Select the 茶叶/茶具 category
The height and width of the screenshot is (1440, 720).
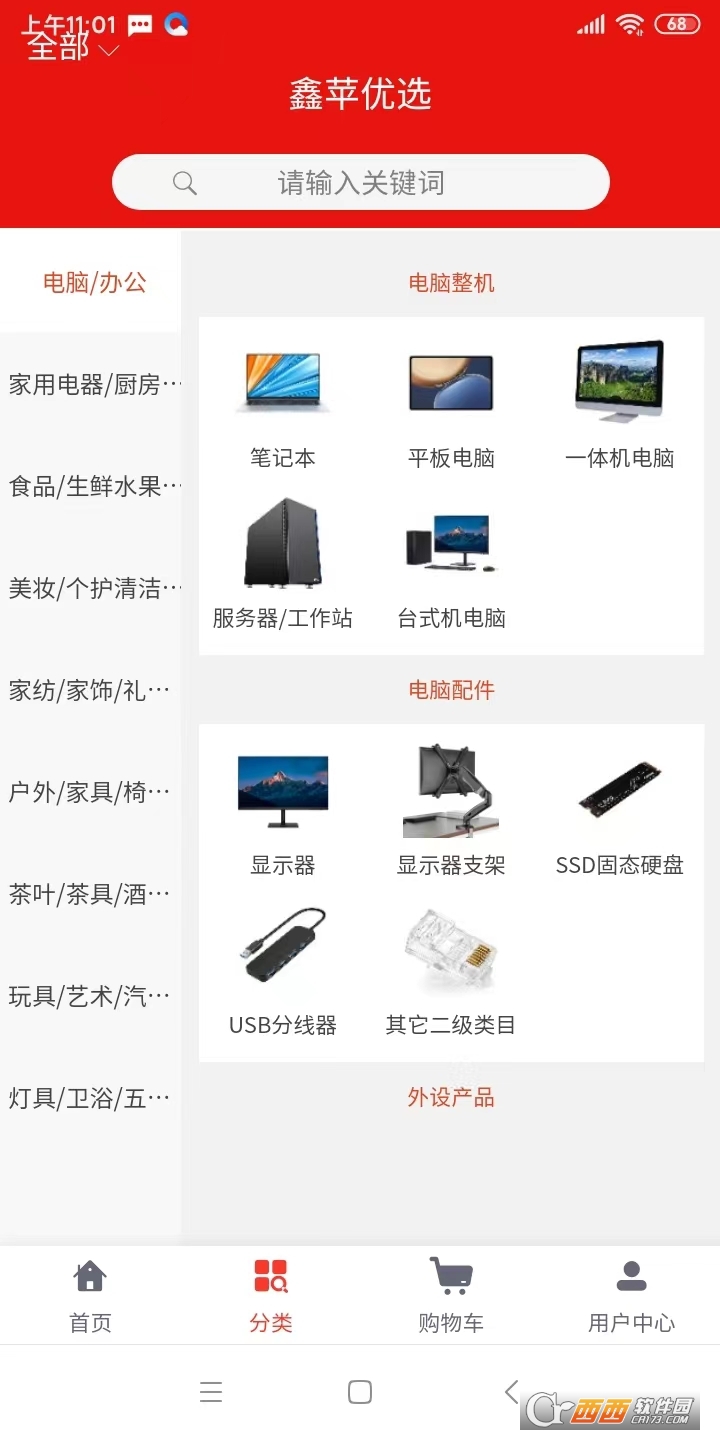90,895
